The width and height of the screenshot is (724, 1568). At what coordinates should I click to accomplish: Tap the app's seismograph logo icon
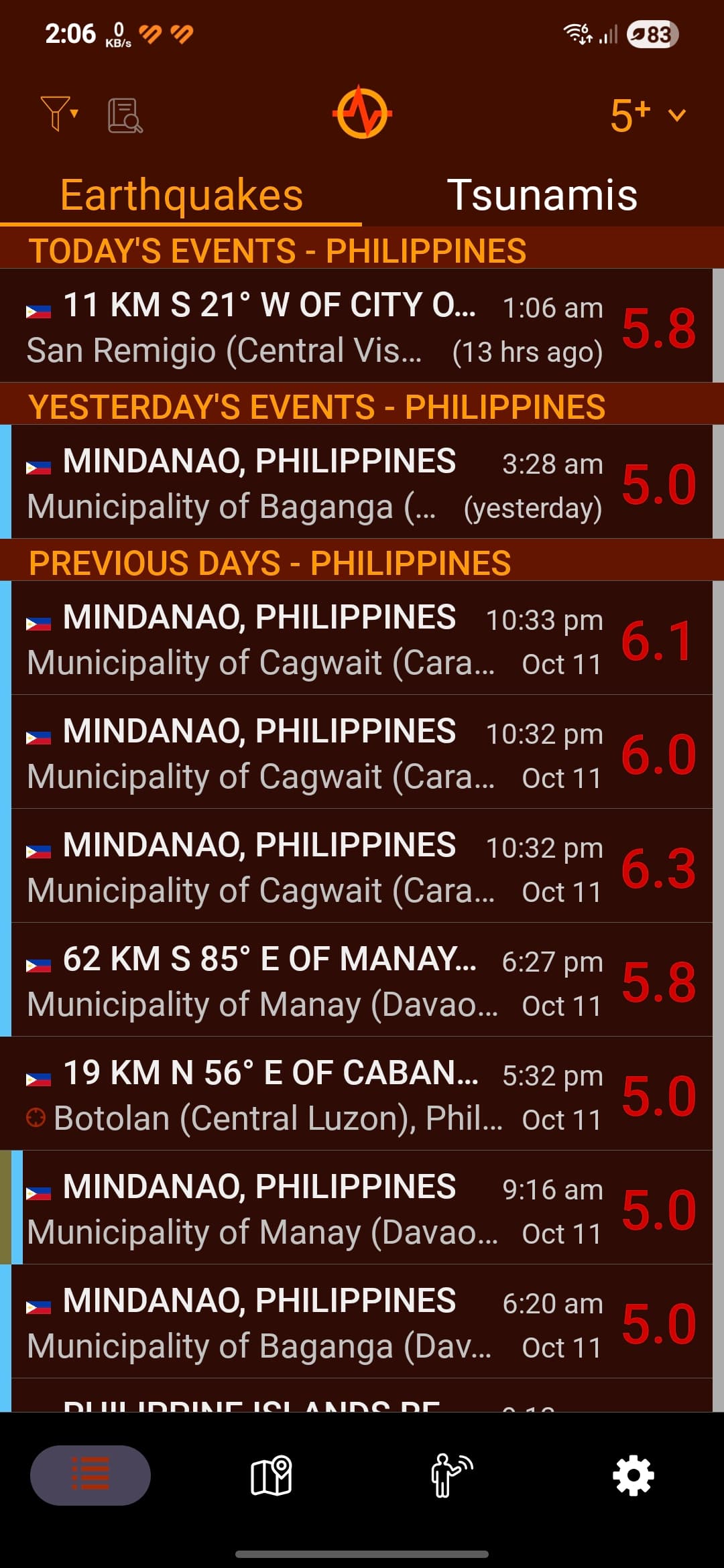point(362,113)
